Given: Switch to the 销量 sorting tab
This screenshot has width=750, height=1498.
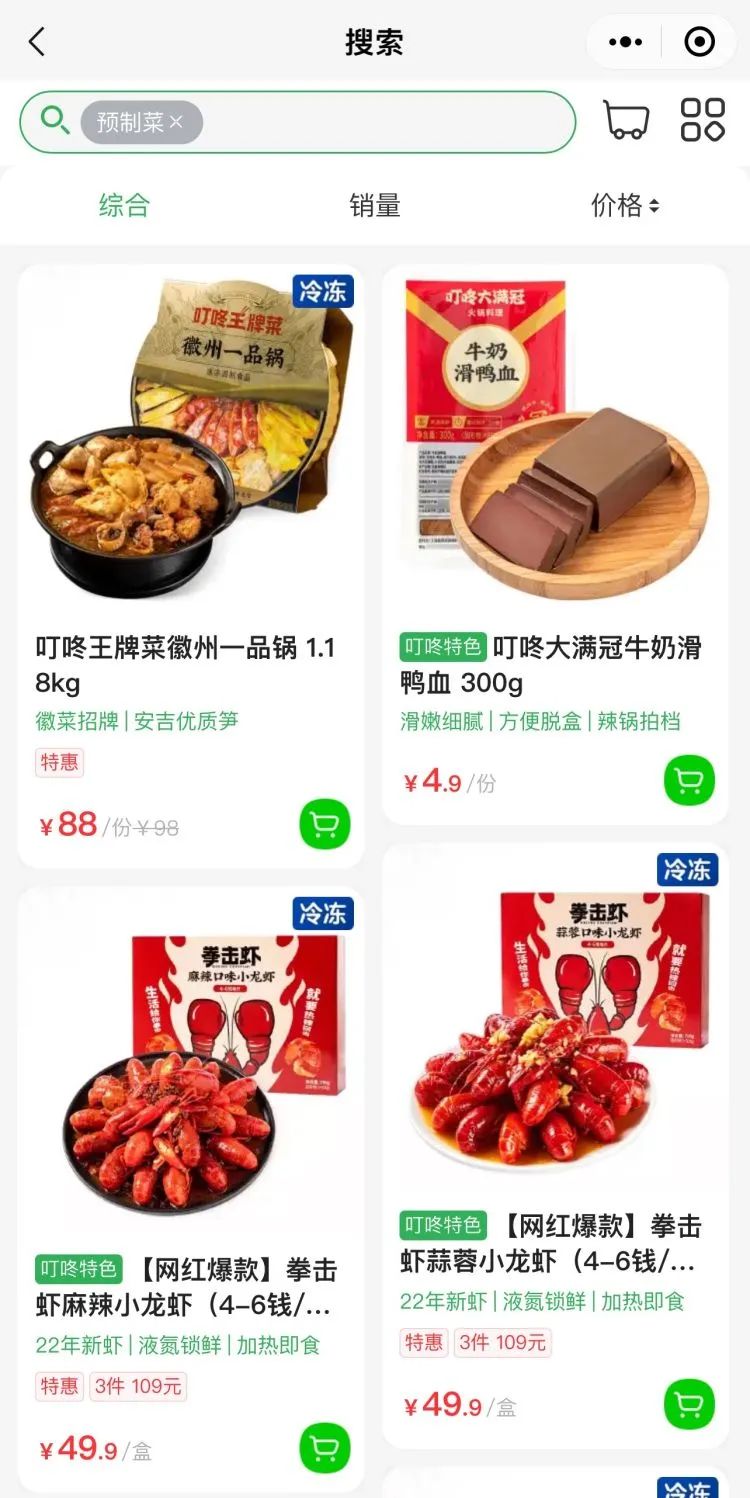Looking at the screenshot, I should [x=375, y=206].
